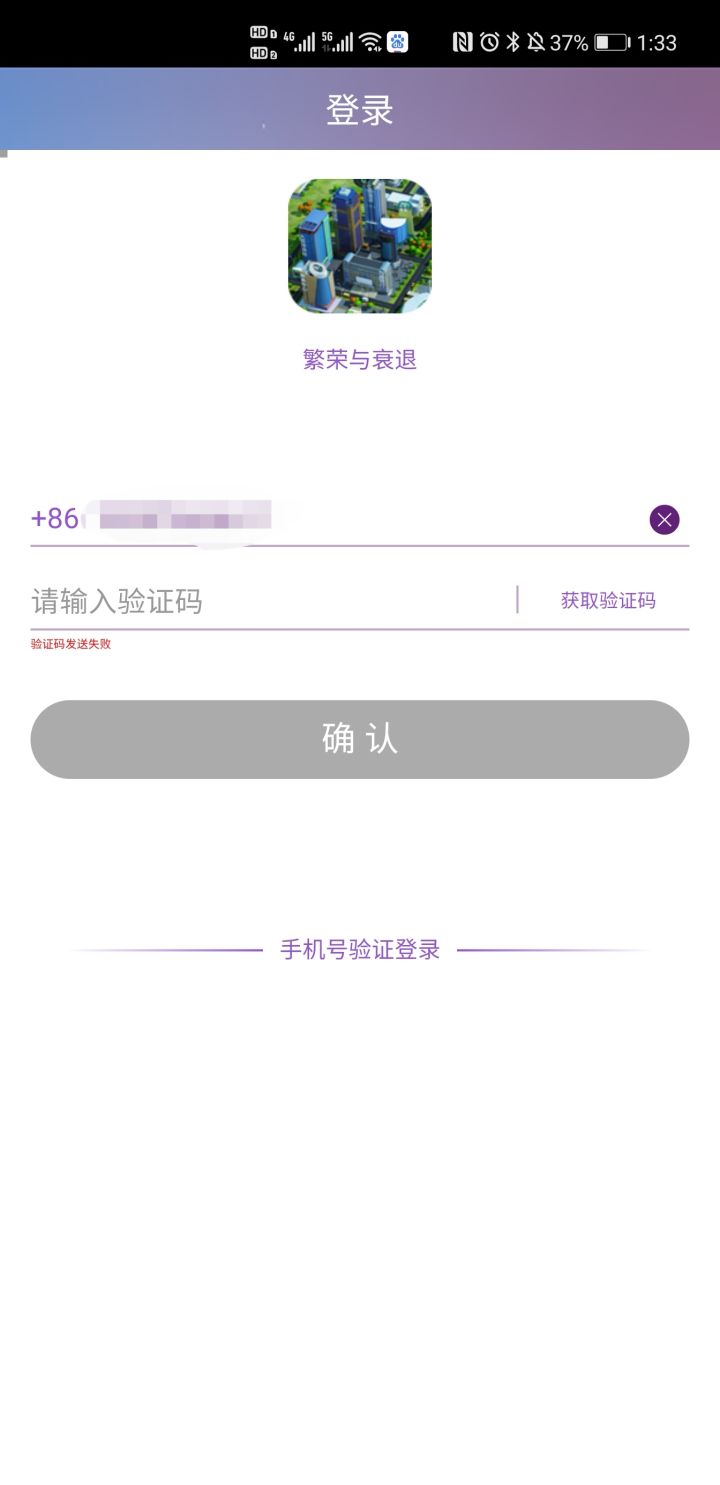Image resolution: width=720 pixels, height=1485 pixels.
Task: Tap the +86 country code prefix
Action: point(54,518)
